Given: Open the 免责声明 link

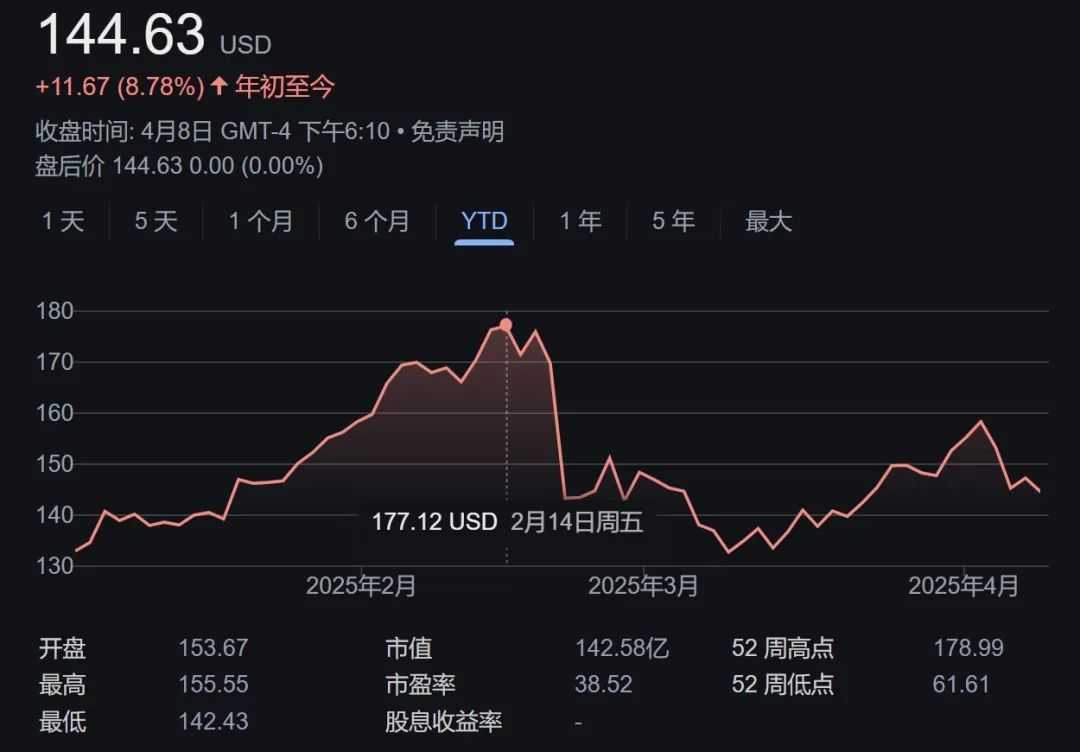Looking at the screenshot, I should click(x=457, y=131).
